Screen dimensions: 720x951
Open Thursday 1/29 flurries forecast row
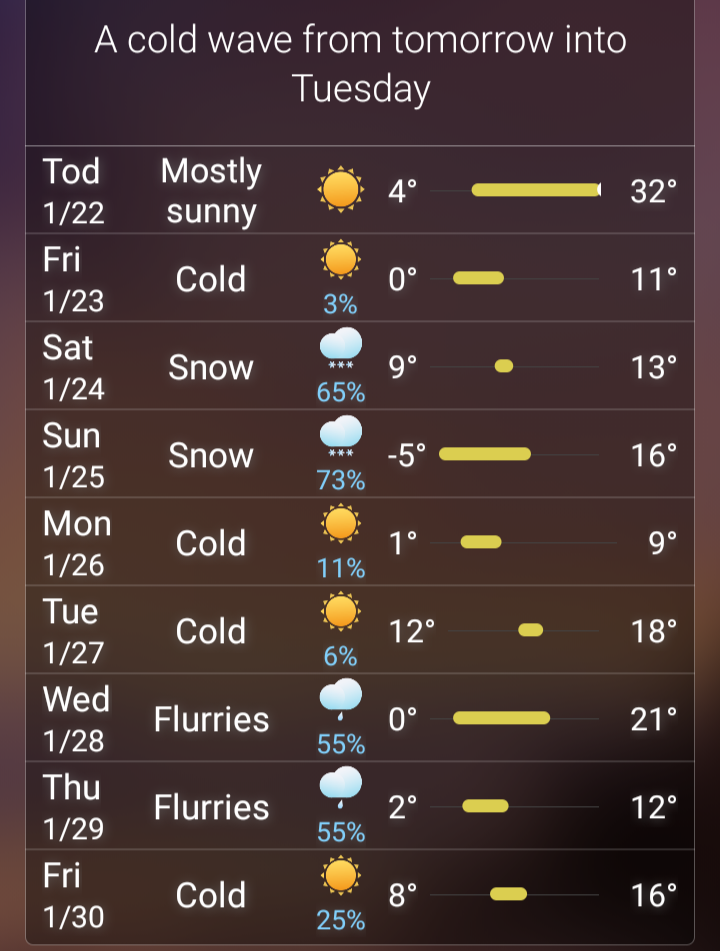tap(360, 806)
